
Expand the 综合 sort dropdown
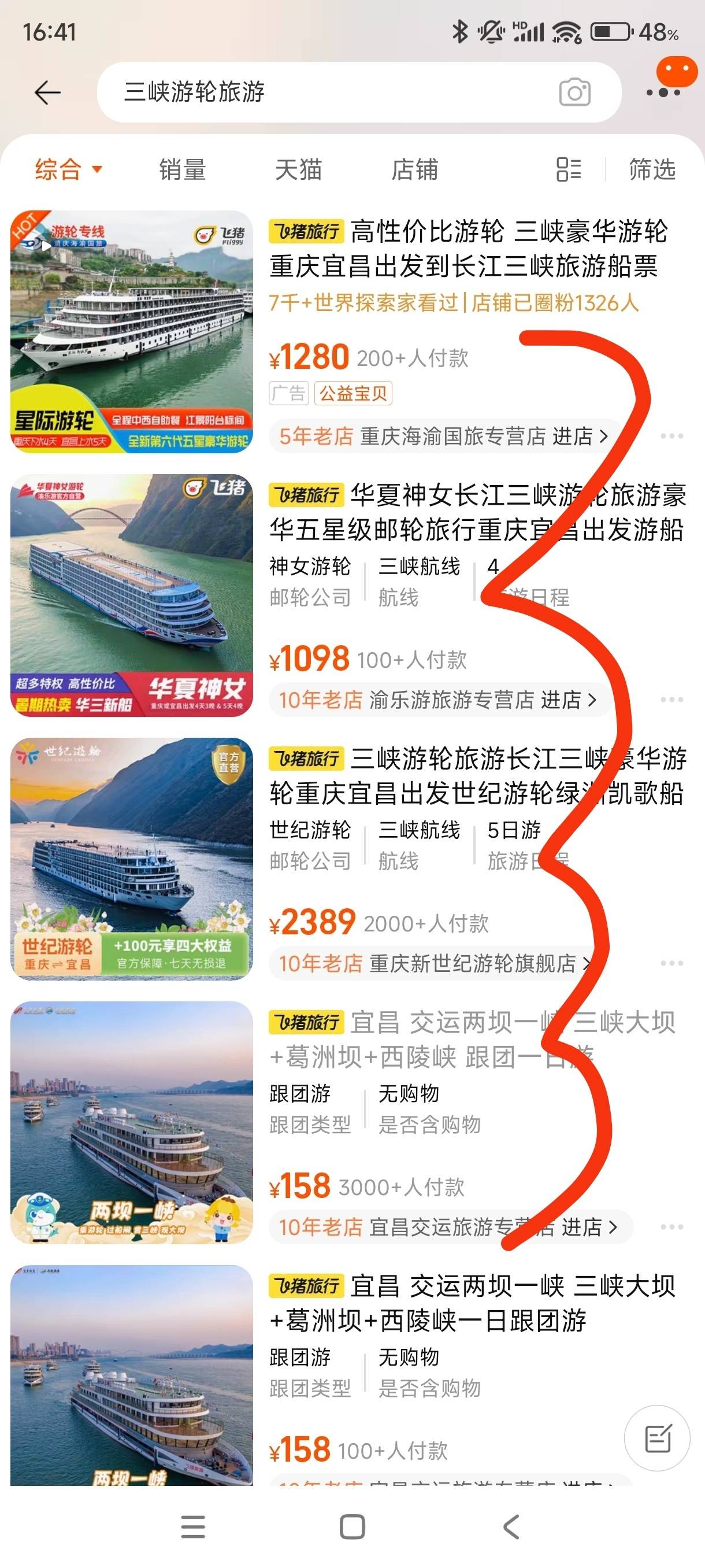pyautogui.click(x=68, y=169)
